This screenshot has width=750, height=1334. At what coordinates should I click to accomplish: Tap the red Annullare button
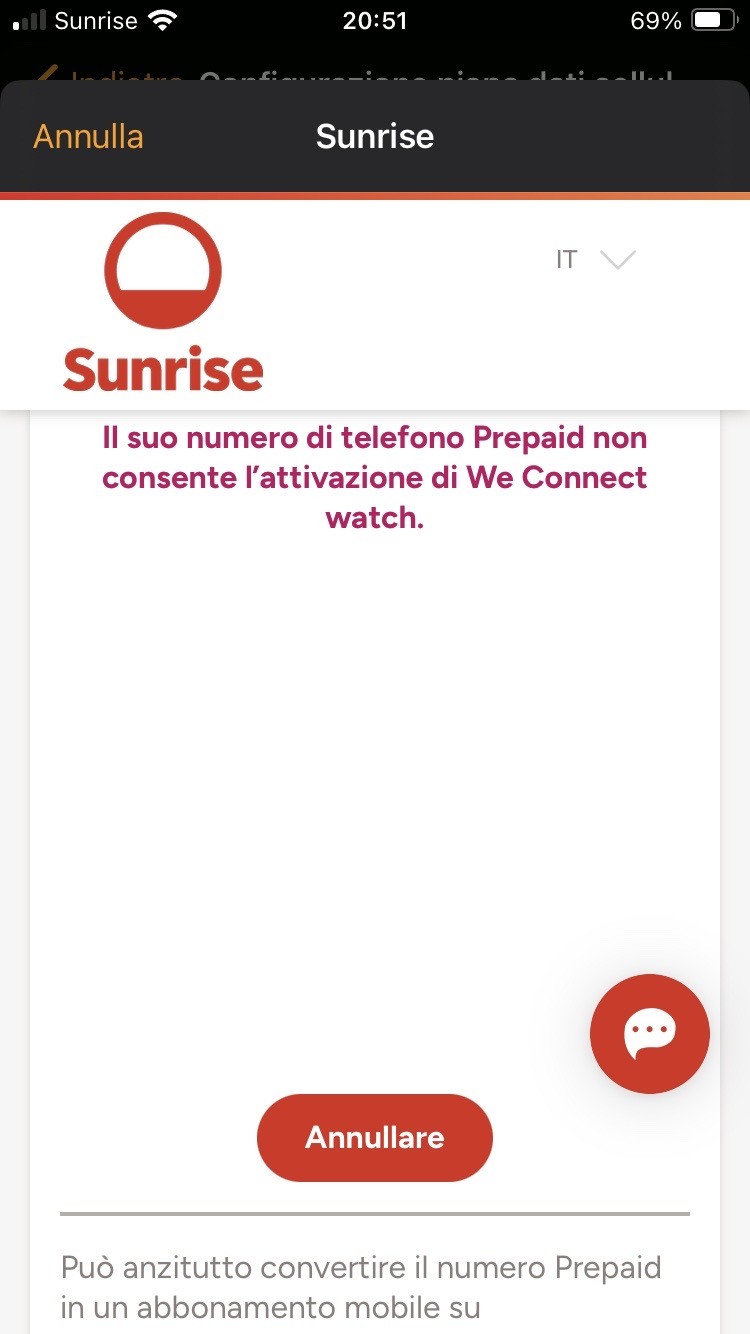tap(375, 1138)
